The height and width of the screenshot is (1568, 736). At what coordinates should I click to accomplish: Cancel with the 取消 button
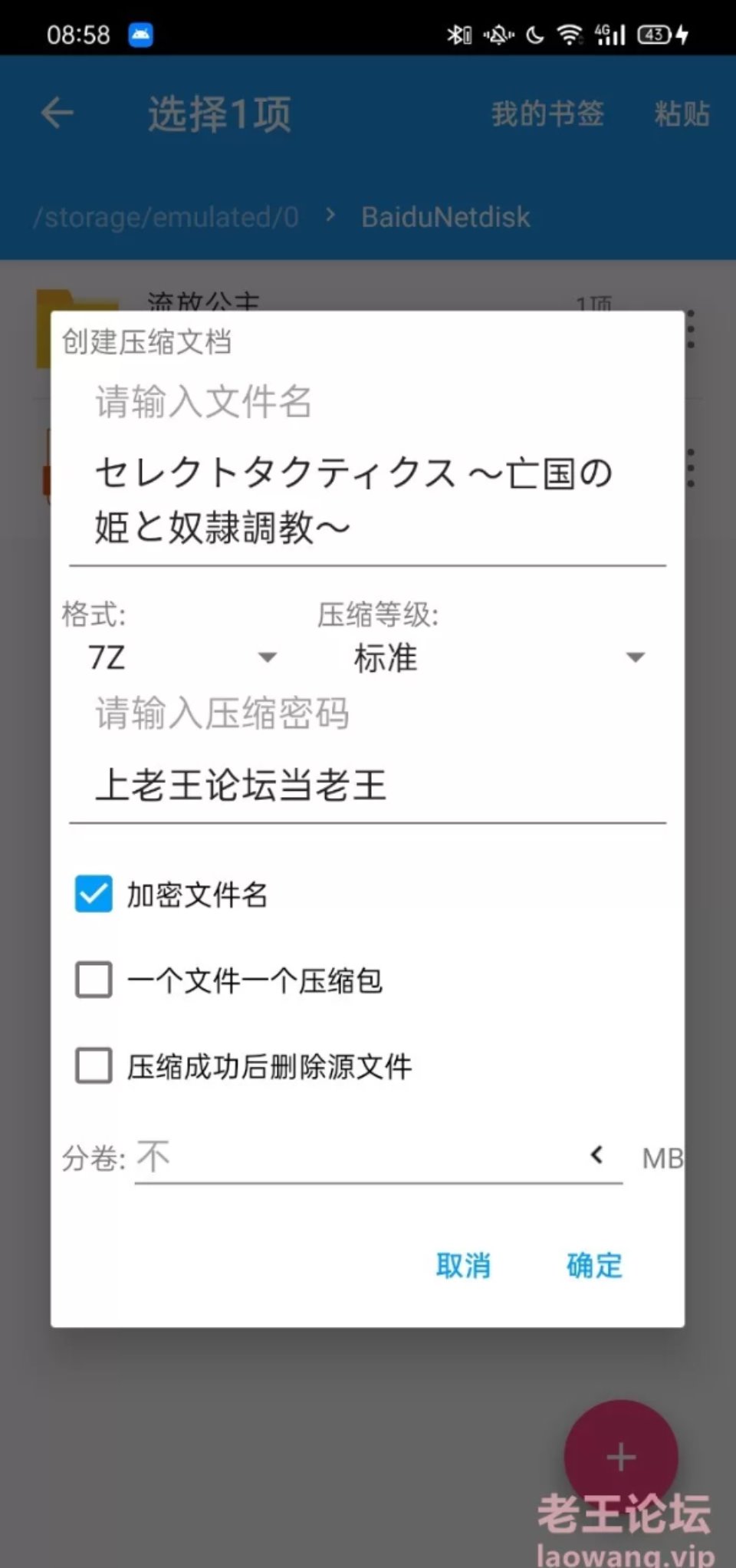(463, 1265)
